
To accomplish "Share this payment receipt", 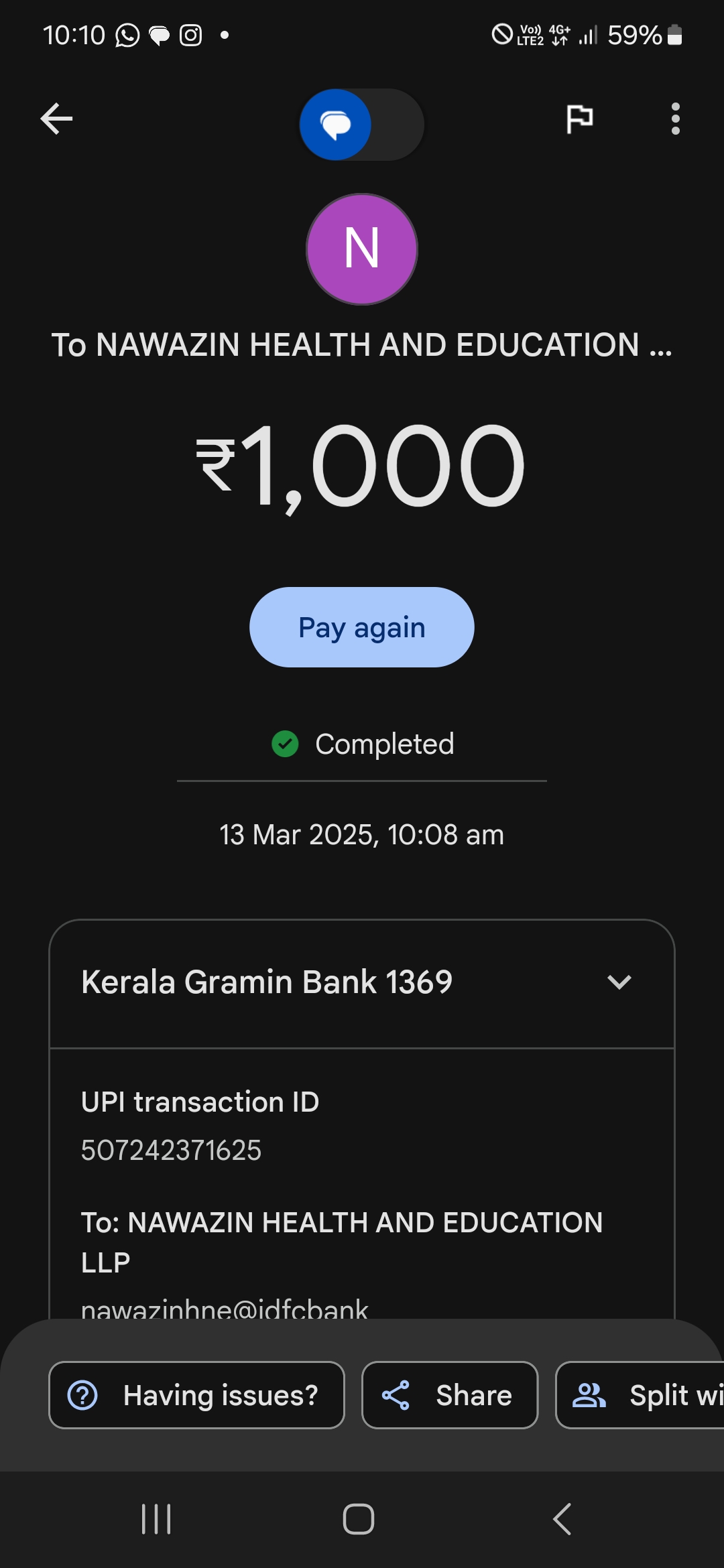I will pos(449,1395).
